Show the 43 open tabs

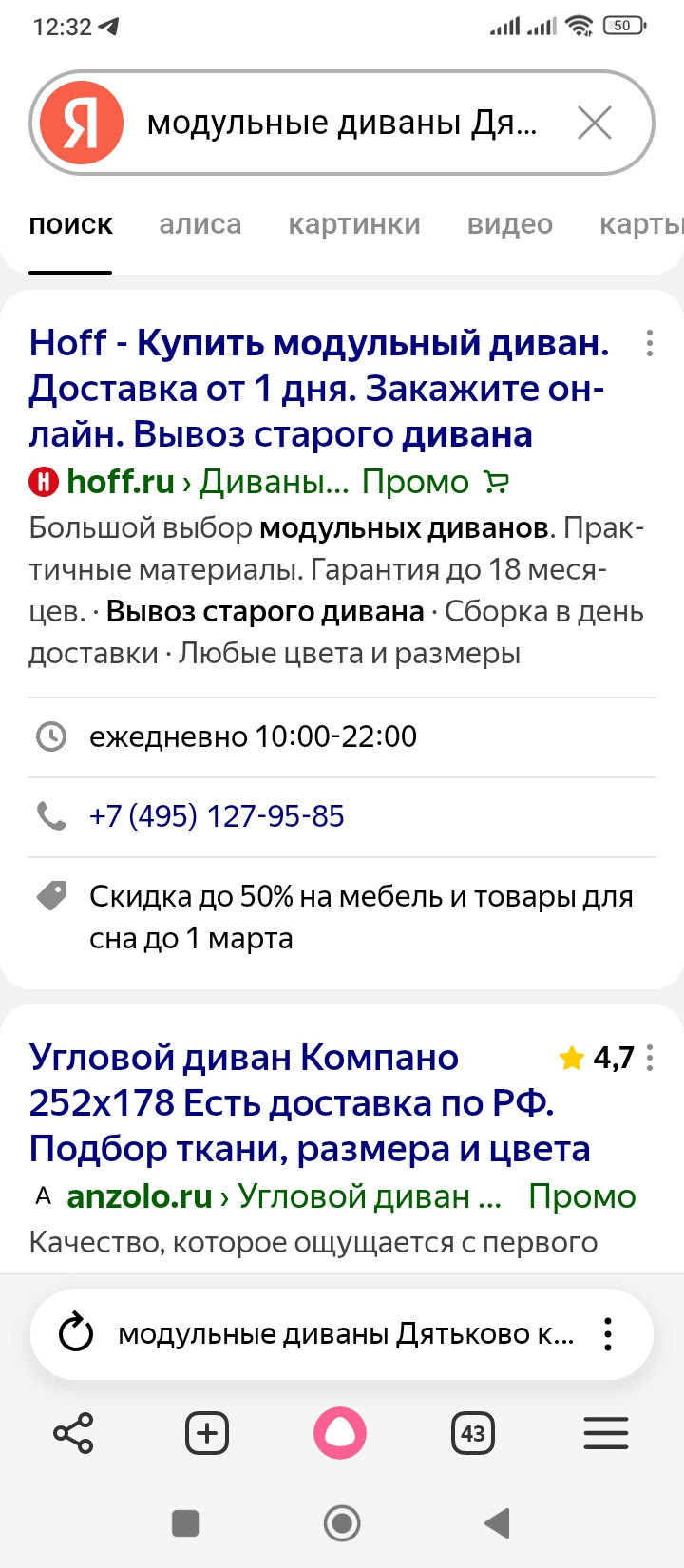tap(473, 1433)
